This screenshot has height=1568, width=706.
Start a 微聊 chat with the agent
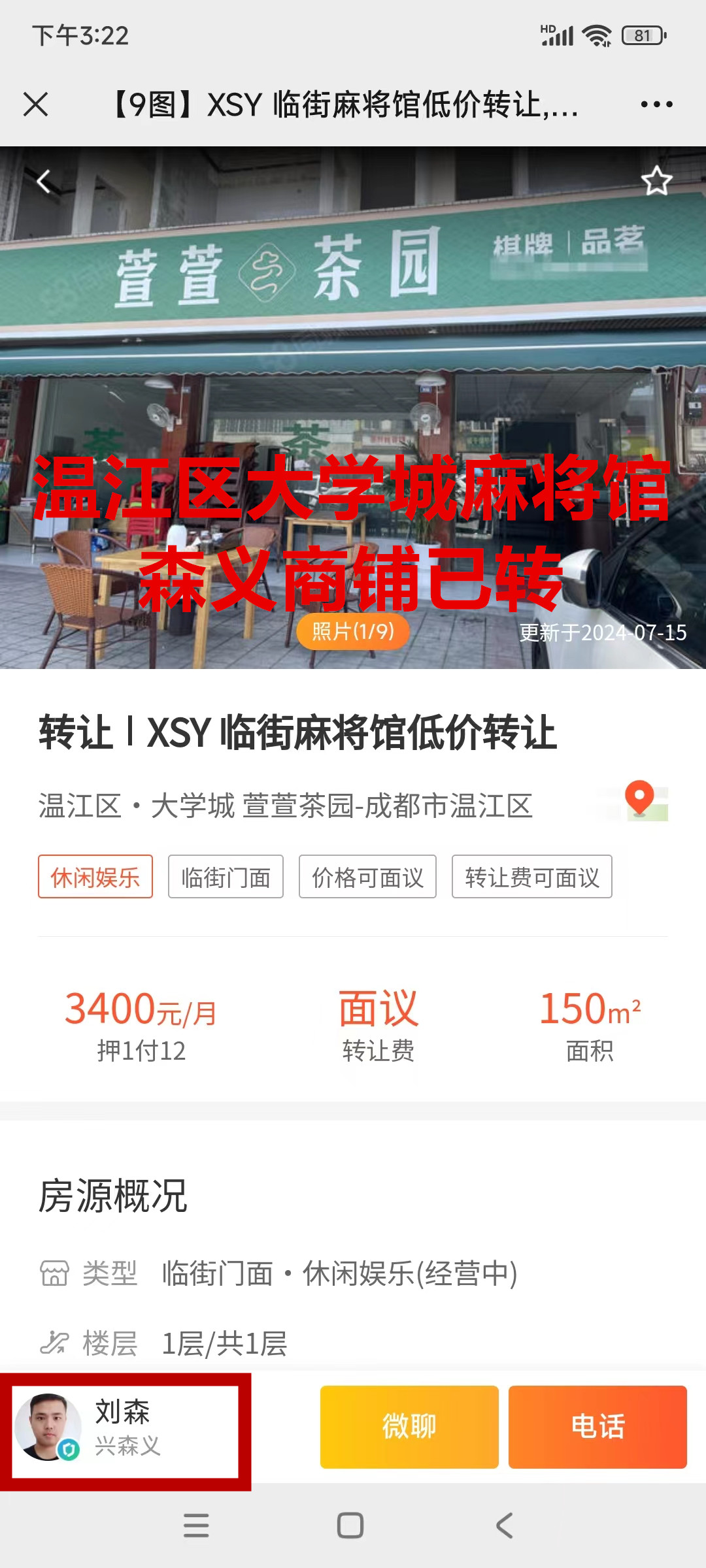[x=409, y=1427]
